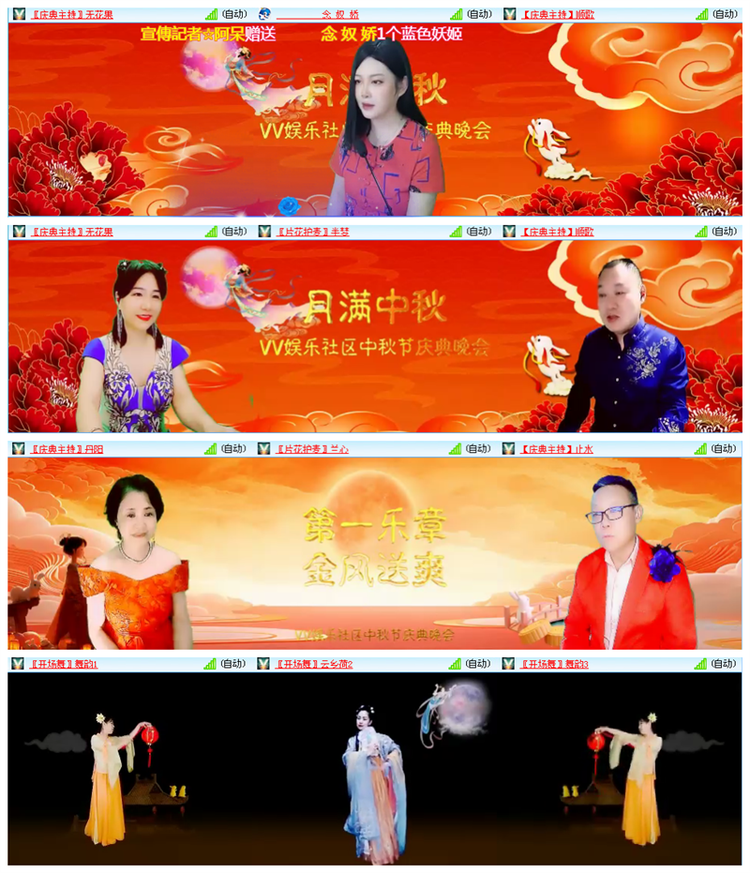Image resolution: width=750 pixels, height=873 pixels.
Task: Click the video icon before 【开场舞】云乡荷2
Action: 263,664
